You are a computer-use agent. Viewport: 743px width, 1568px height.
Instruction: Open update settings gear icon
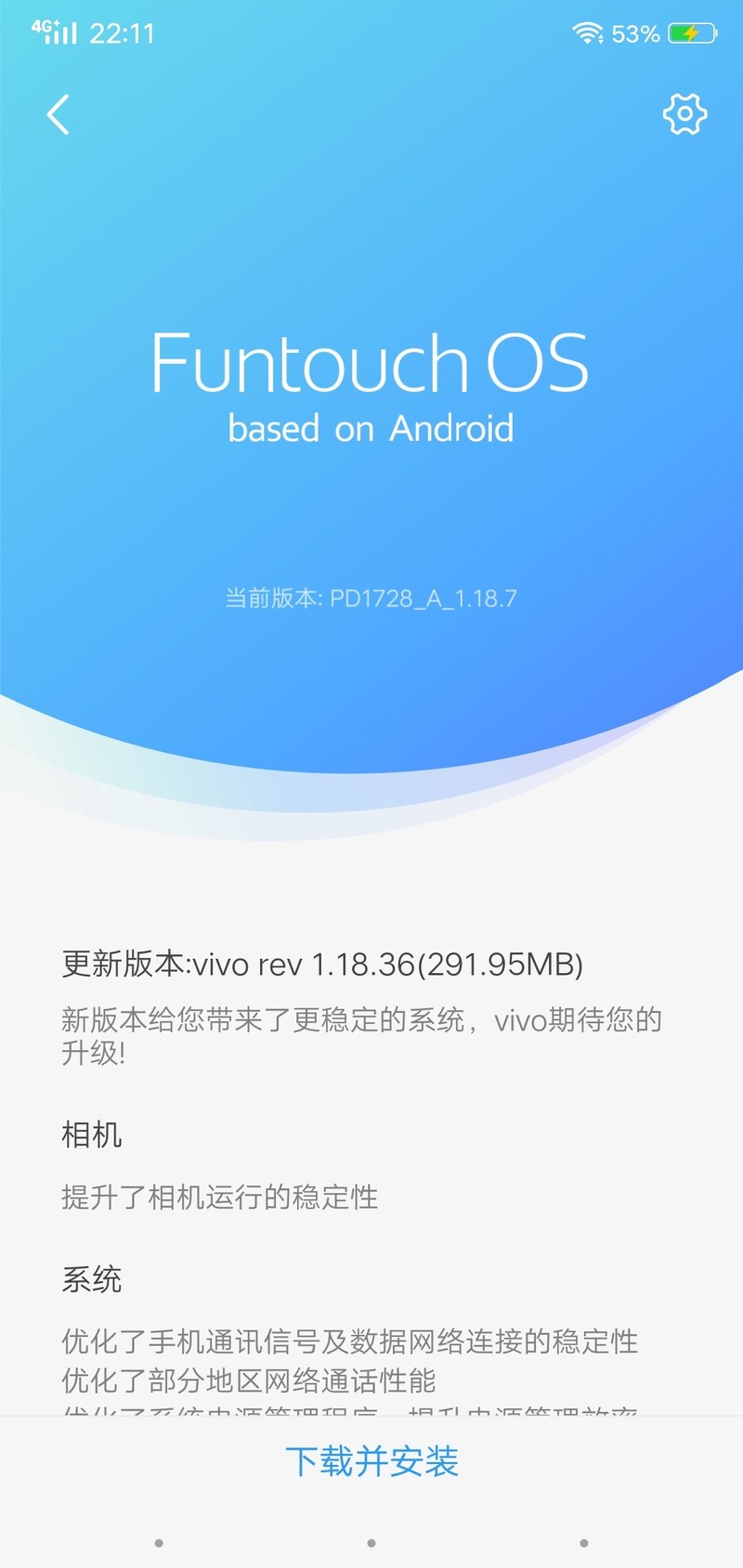point(684,114)
